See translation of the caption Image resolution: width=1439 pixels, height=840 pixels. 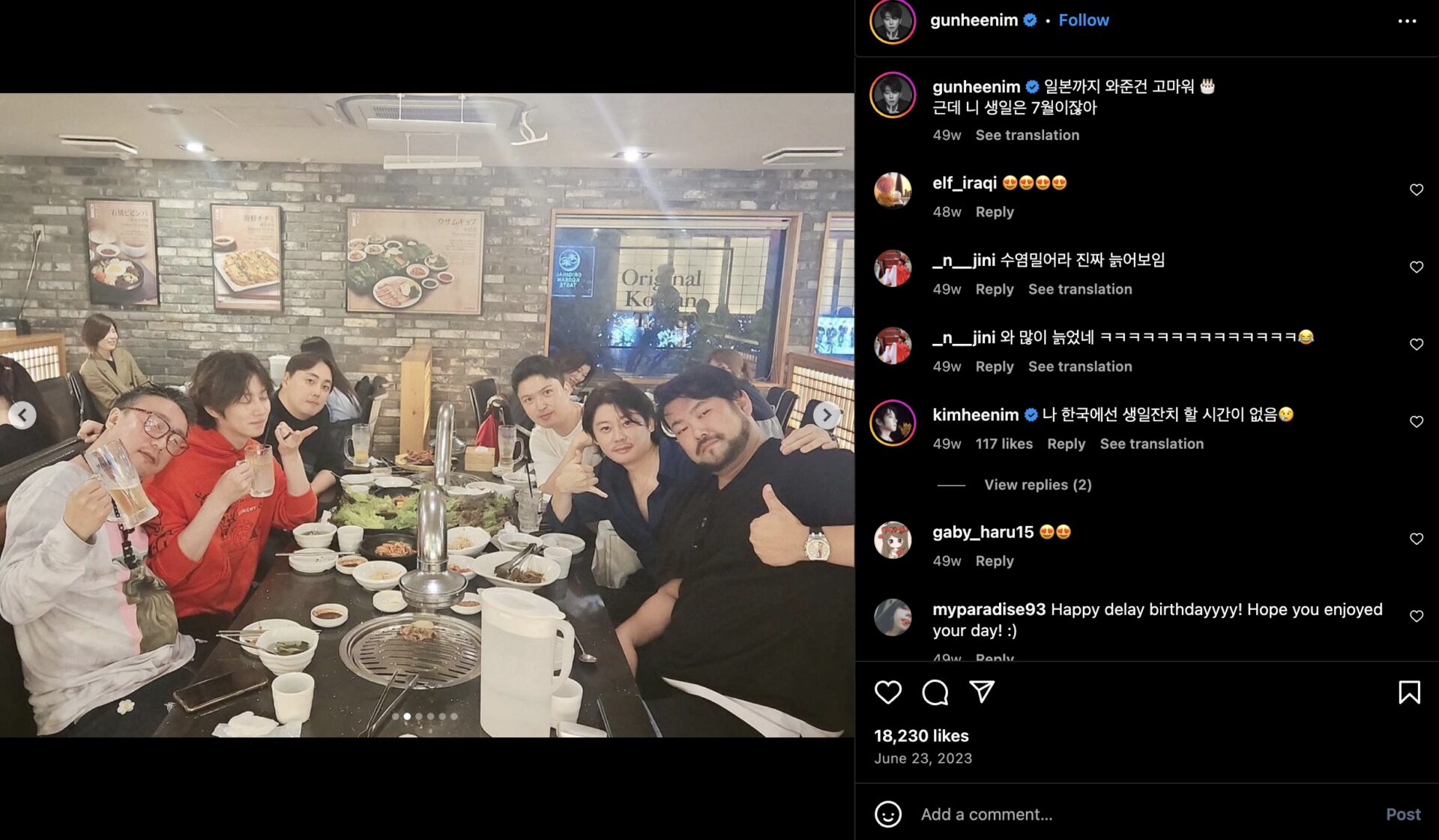(1027, 135)
